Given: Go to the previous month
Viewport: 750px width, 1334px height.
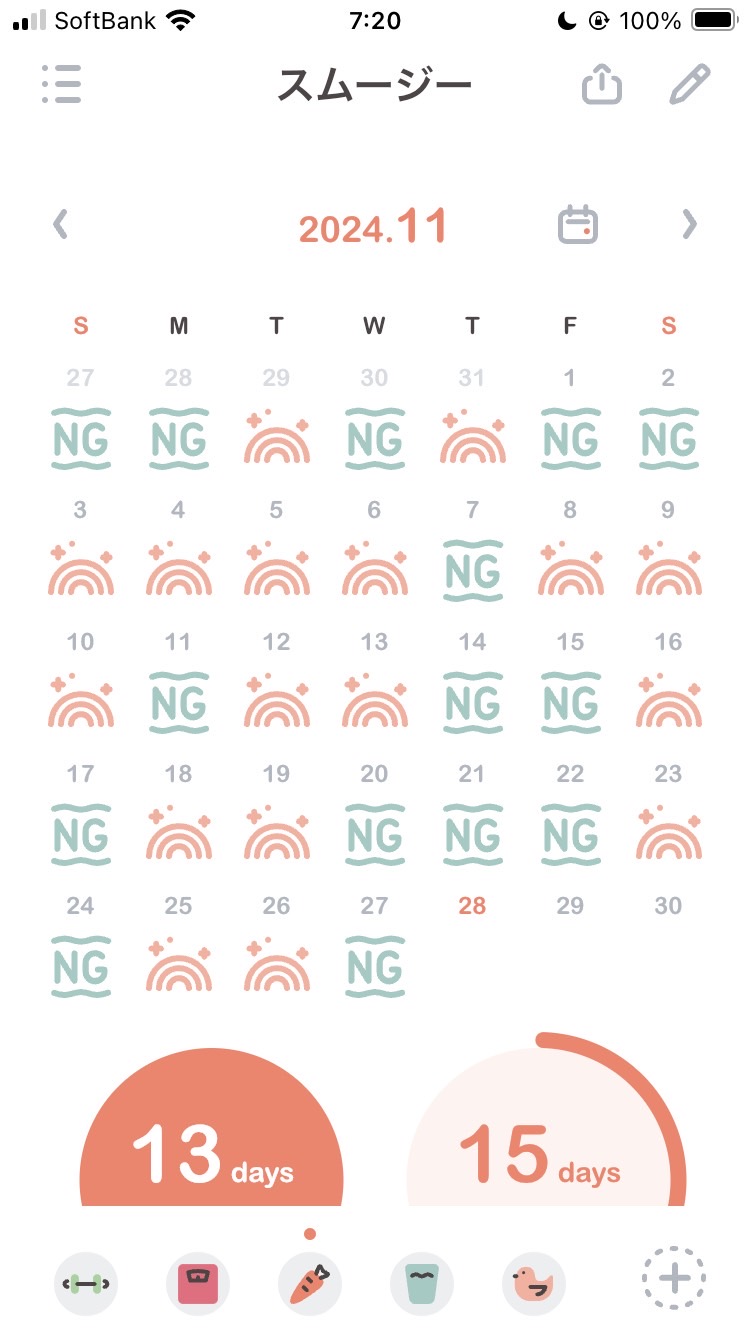Looking at the screenshot, I should click(x=61, y=224).
